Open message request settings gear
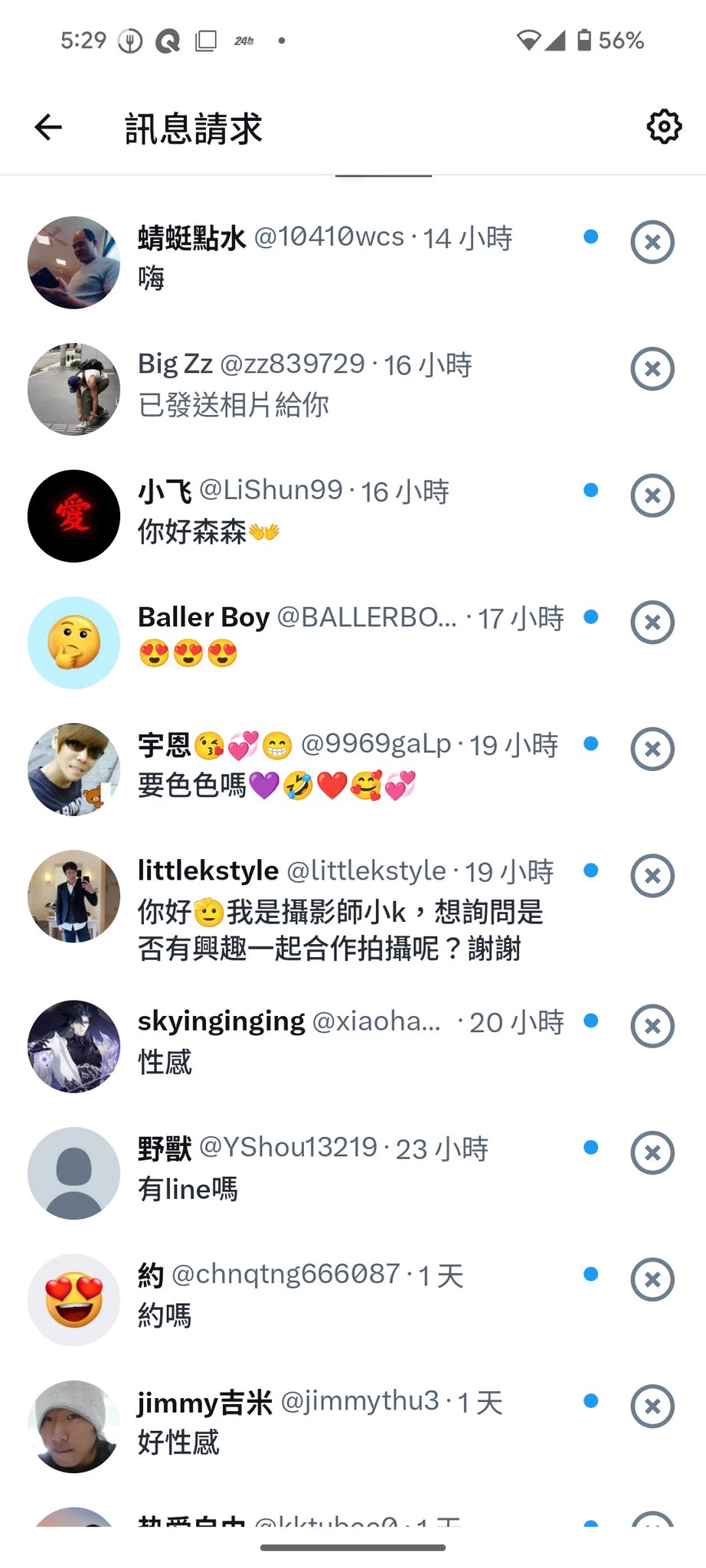706x1568 pixels. tap(663, 127)
